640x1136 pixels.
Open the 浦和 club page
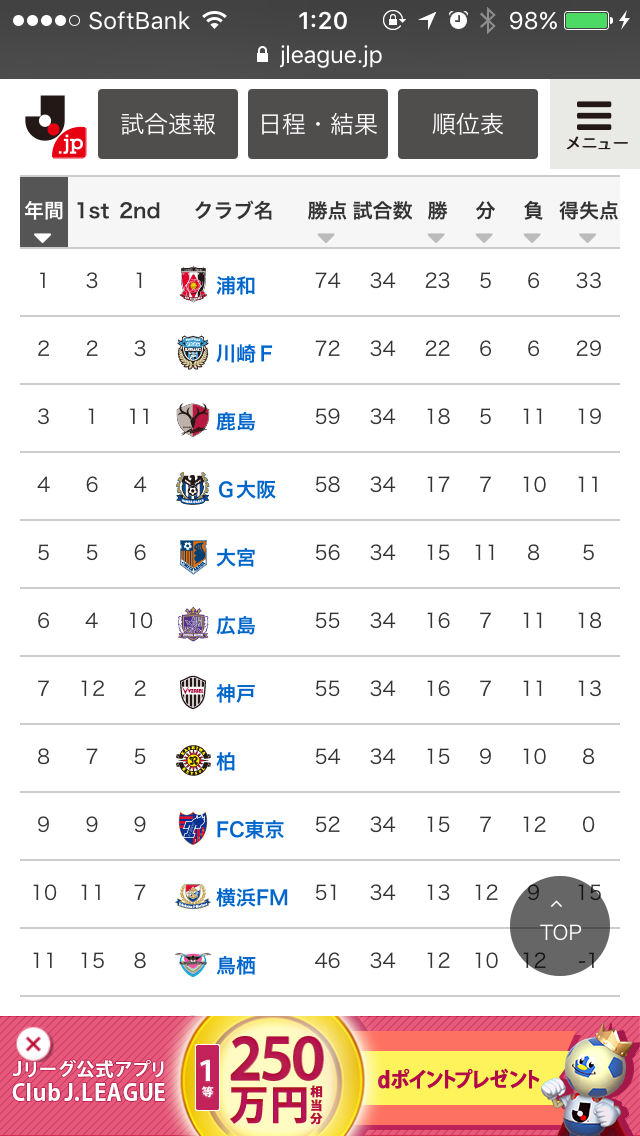235,285
